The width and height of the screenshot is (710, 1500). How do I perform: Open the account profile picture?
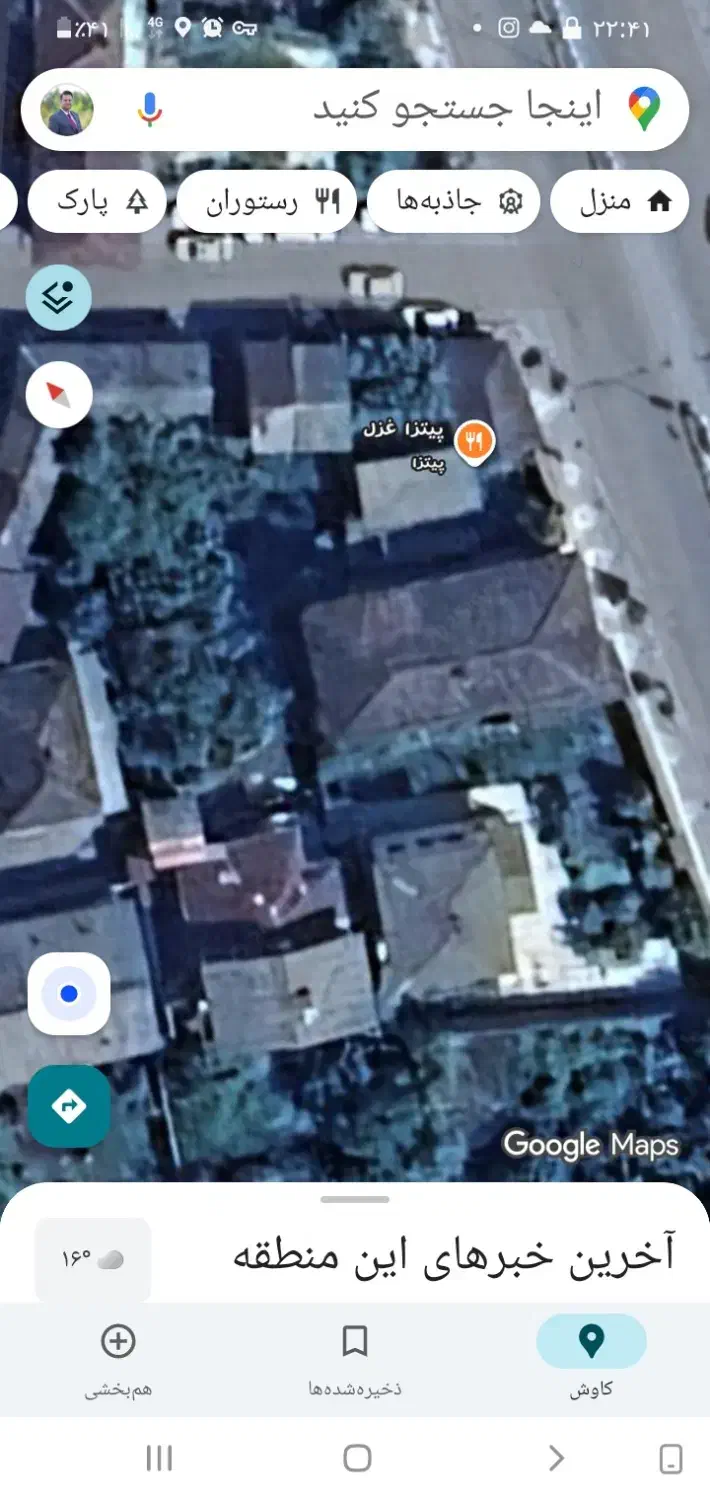tap(67, 109)
